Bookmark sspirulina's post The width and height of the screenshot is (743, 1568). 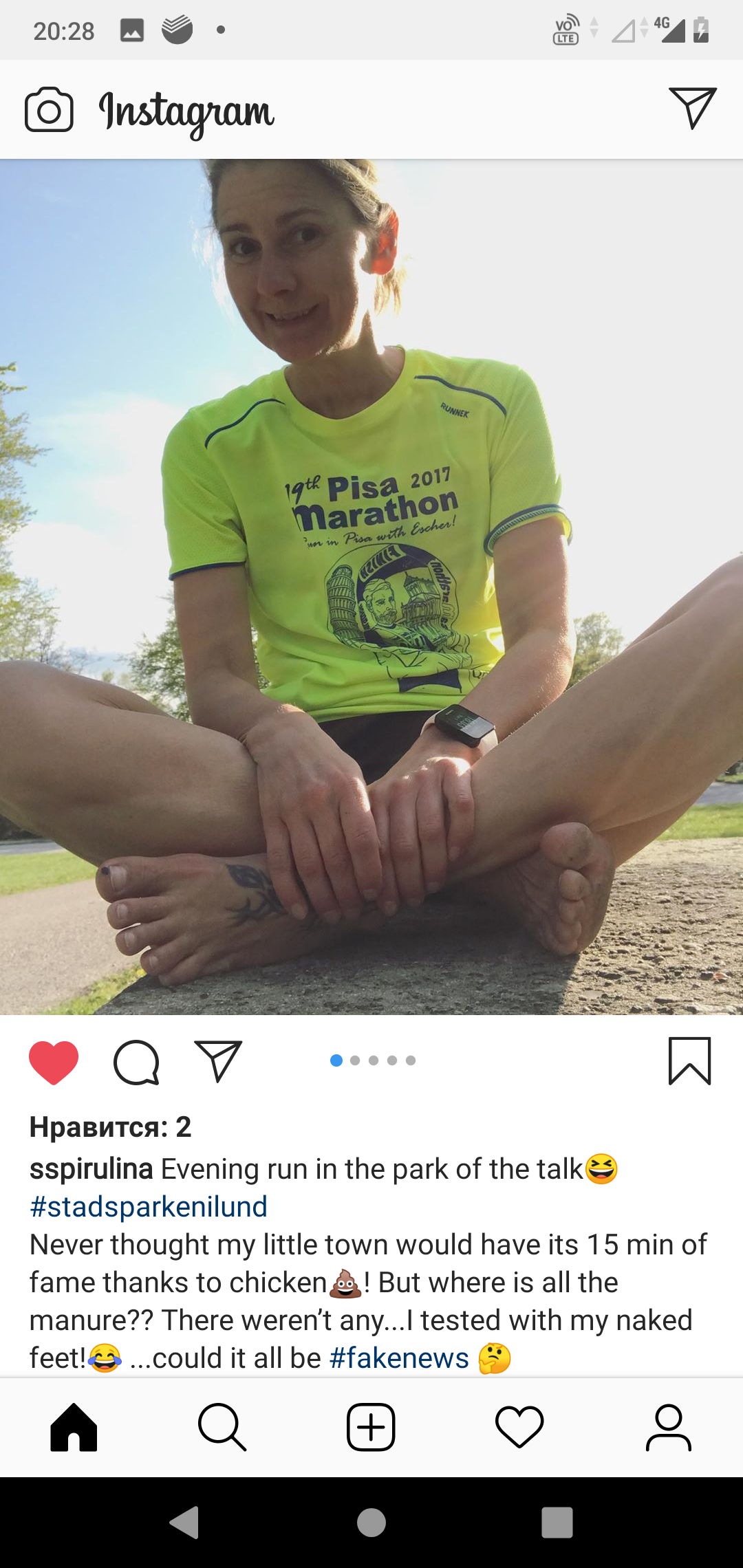click(x=689, y=1061)
